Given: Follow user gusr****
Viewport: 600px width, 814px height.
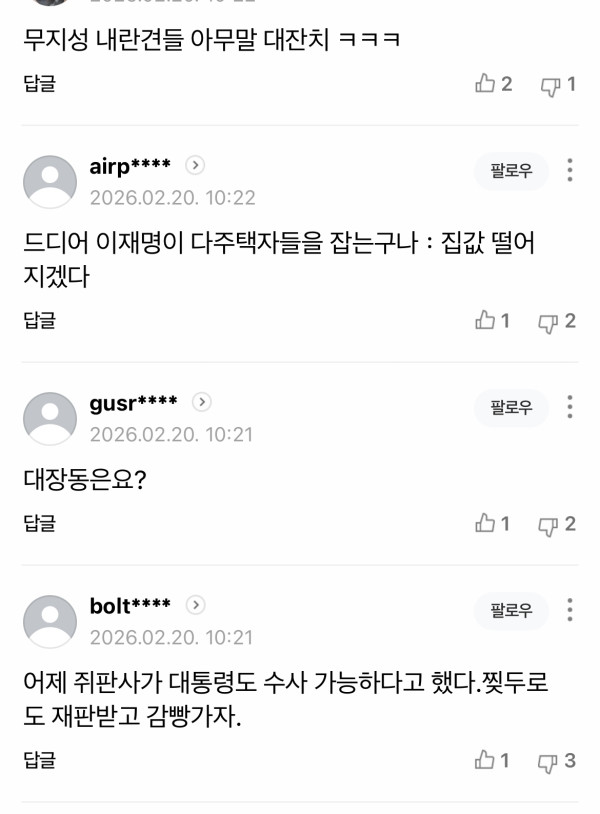Looking at the screenshot, I should [x=511, y=408].
